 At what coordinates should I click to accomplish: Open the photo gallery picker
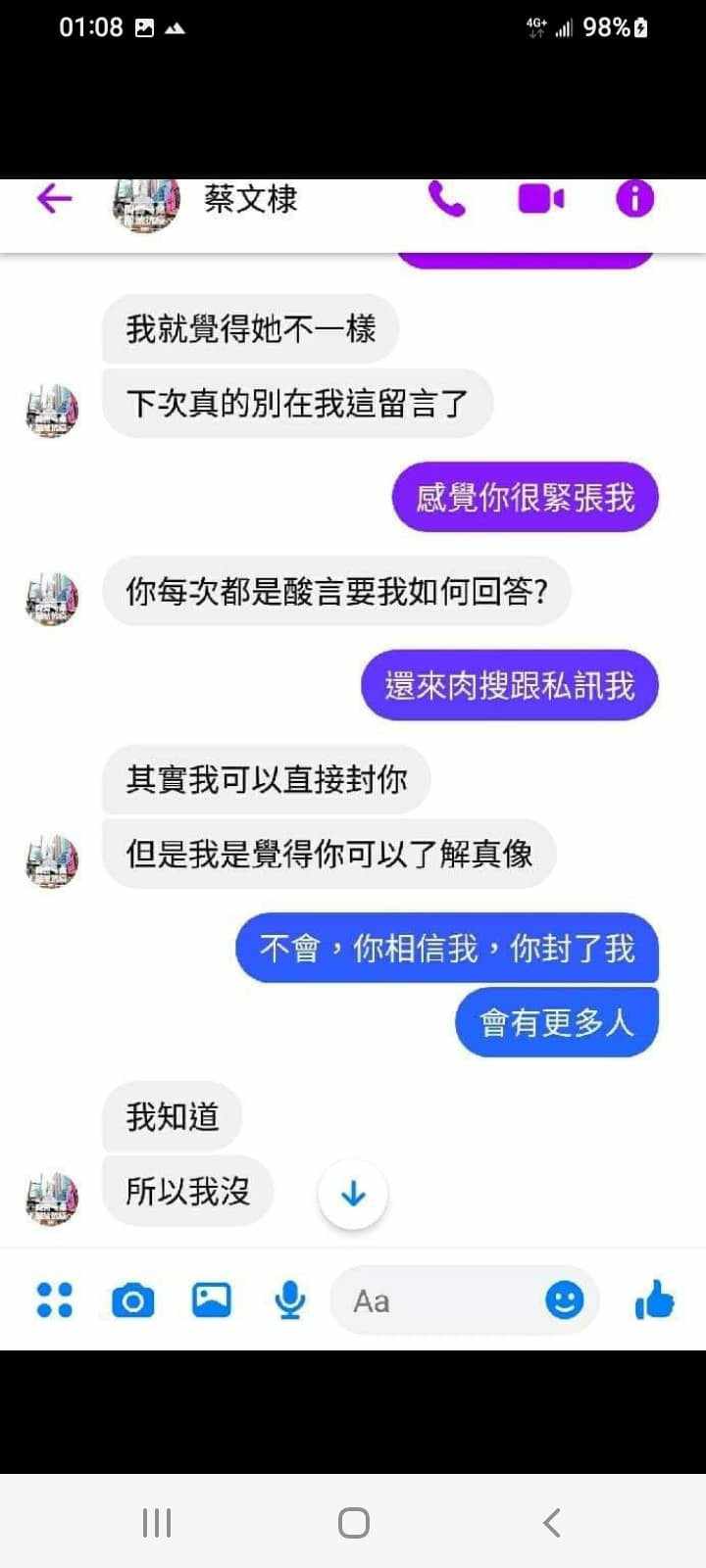point(211,1300)
